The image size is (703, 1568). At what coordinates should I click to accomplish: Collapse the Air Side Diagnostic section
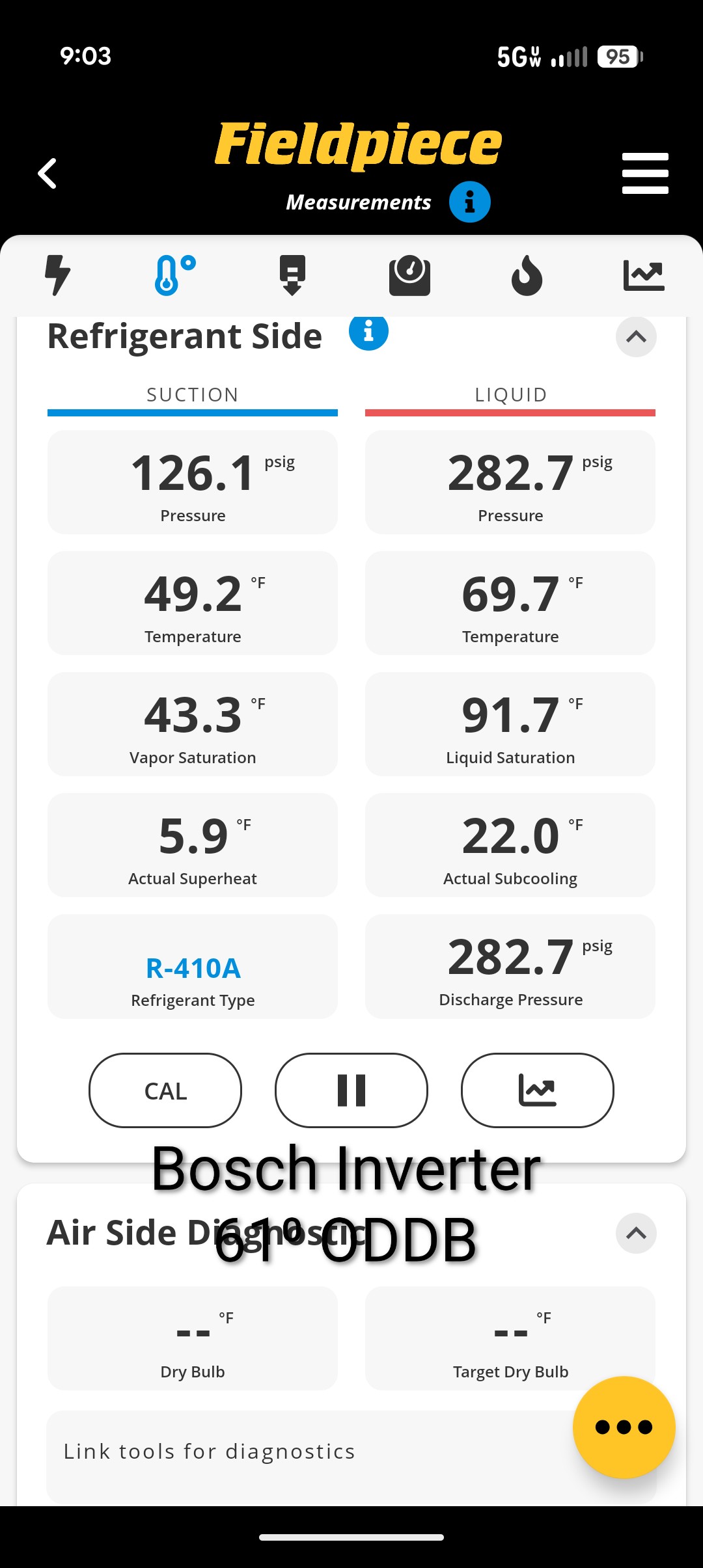pyautogui.click(x=636, y=1233)
